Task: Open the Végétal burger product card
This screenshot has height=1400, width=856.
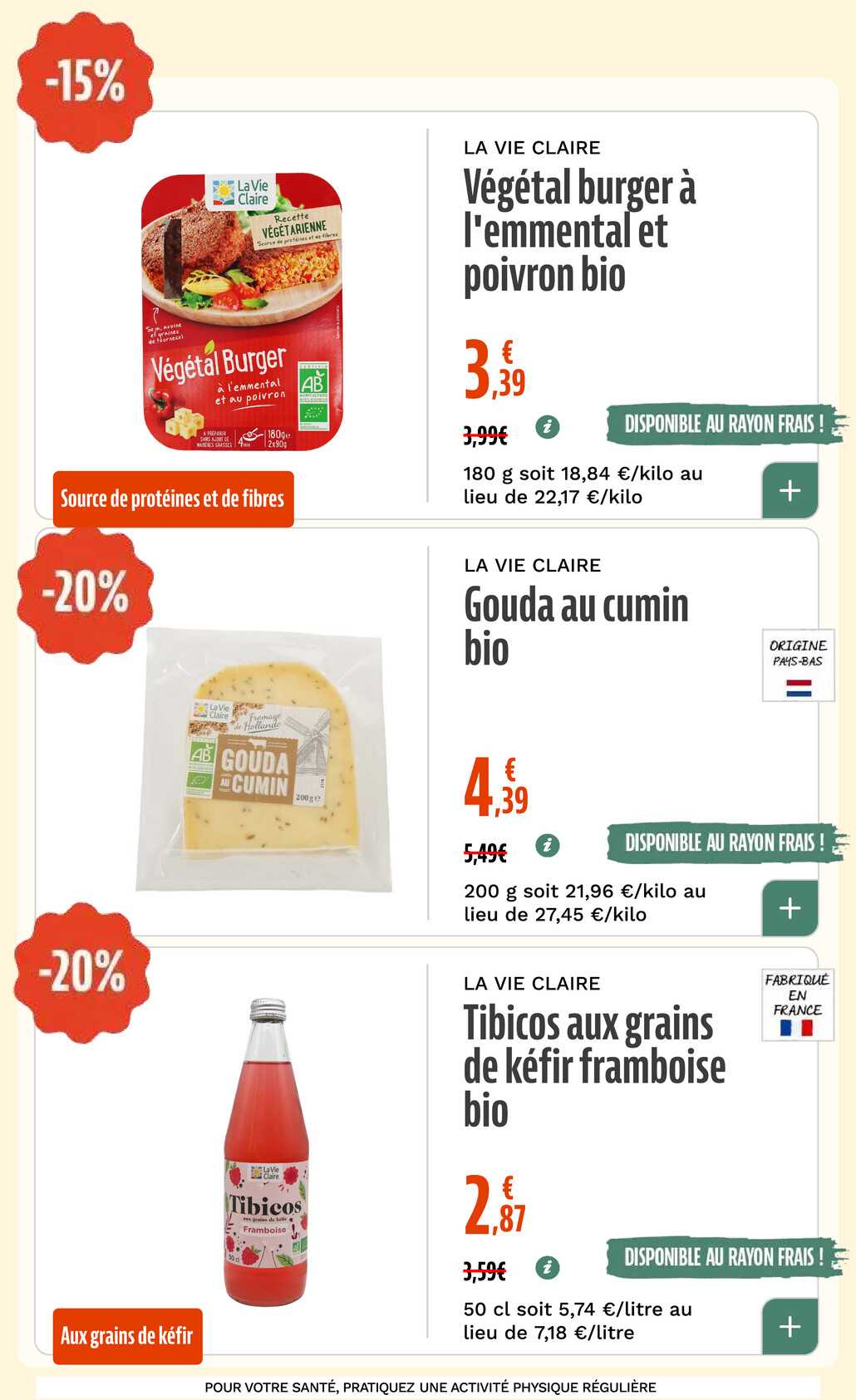Action: click(578, 231)
